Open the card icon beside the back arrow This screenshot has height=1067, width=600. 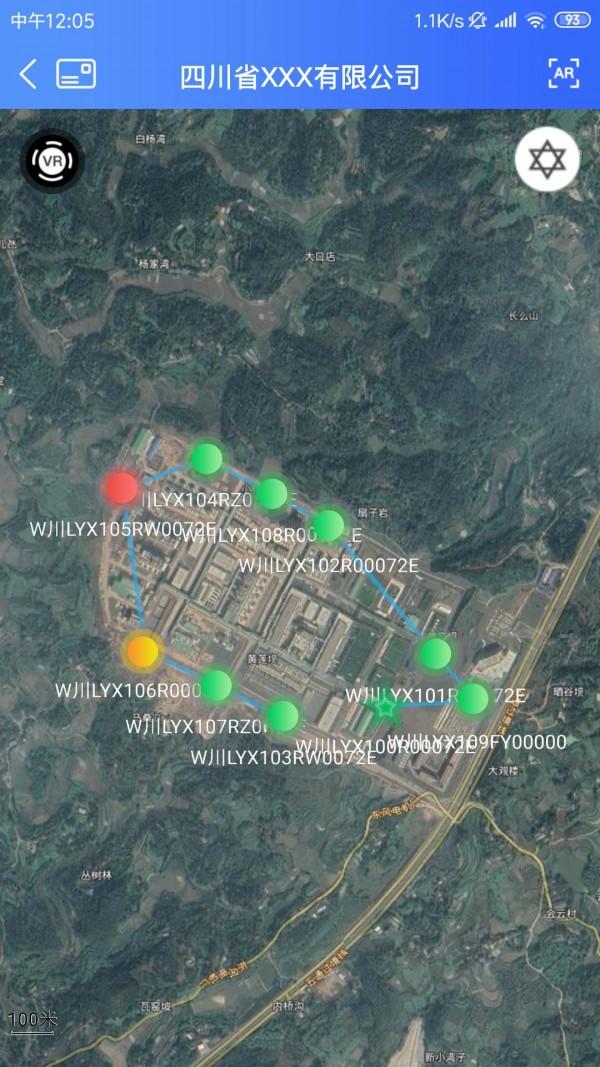76,74
